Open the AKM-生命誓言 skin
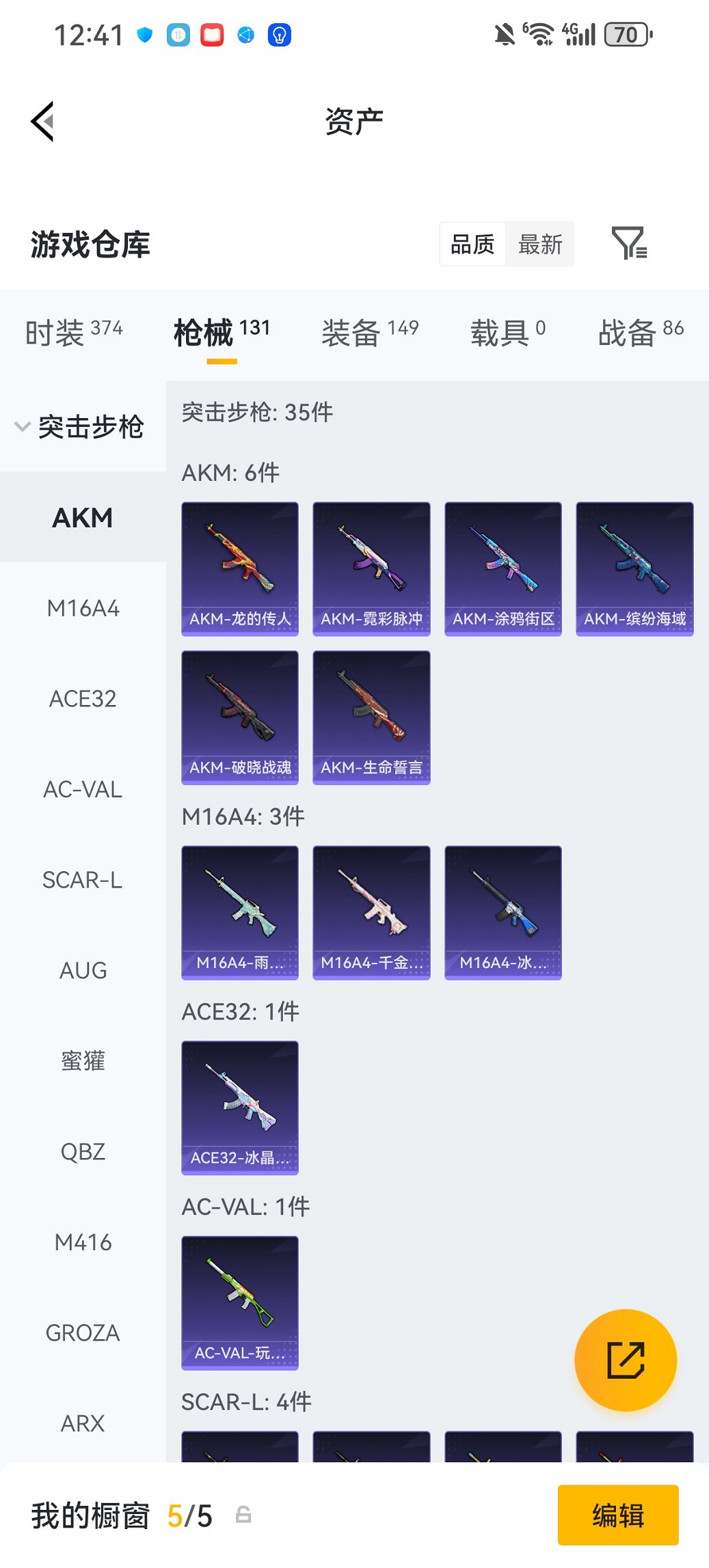Viewport: 709px width, 1568px height. pyautogui.click(x=371, y=717)
